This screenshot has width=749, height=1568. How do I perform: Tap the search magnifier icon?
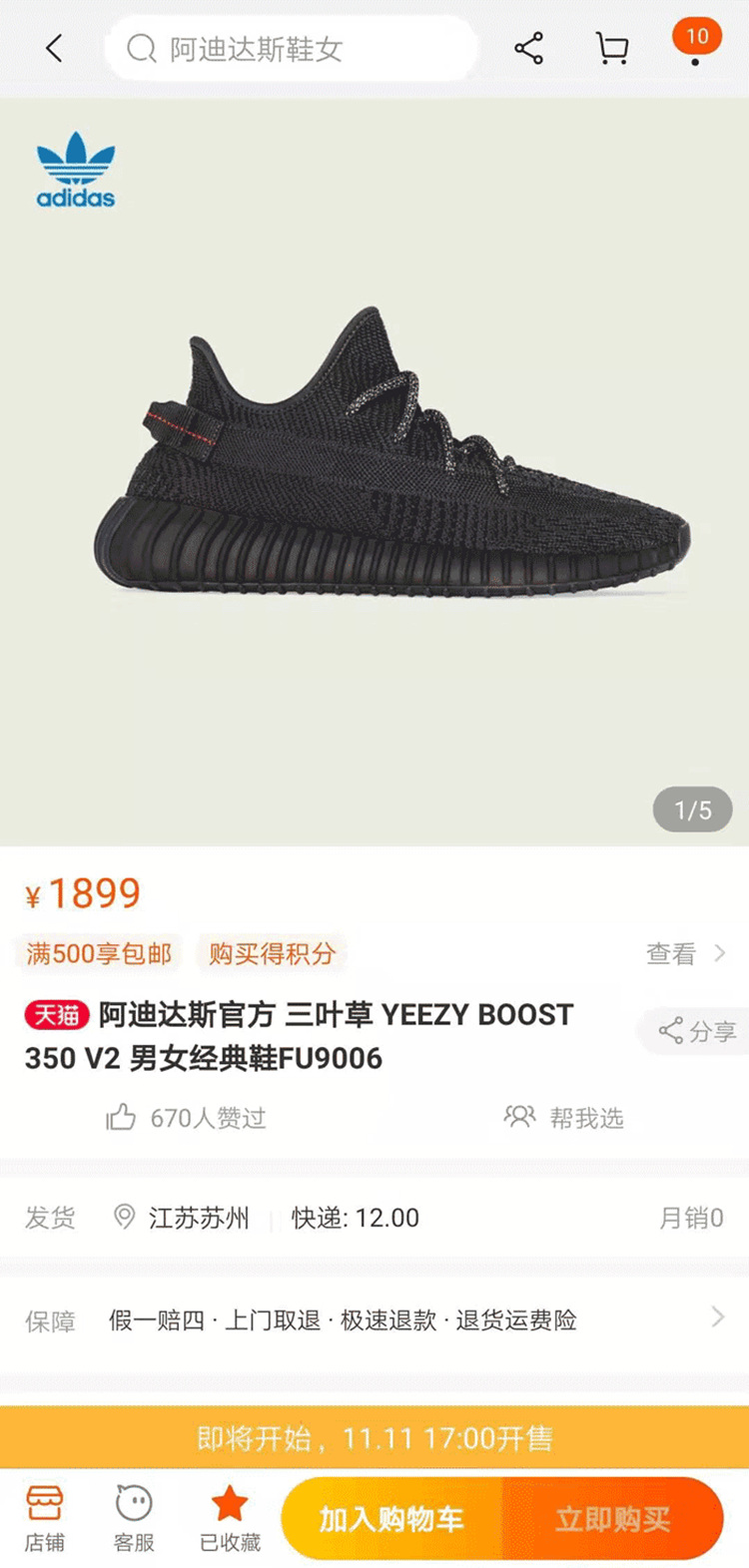click(140, 48)
